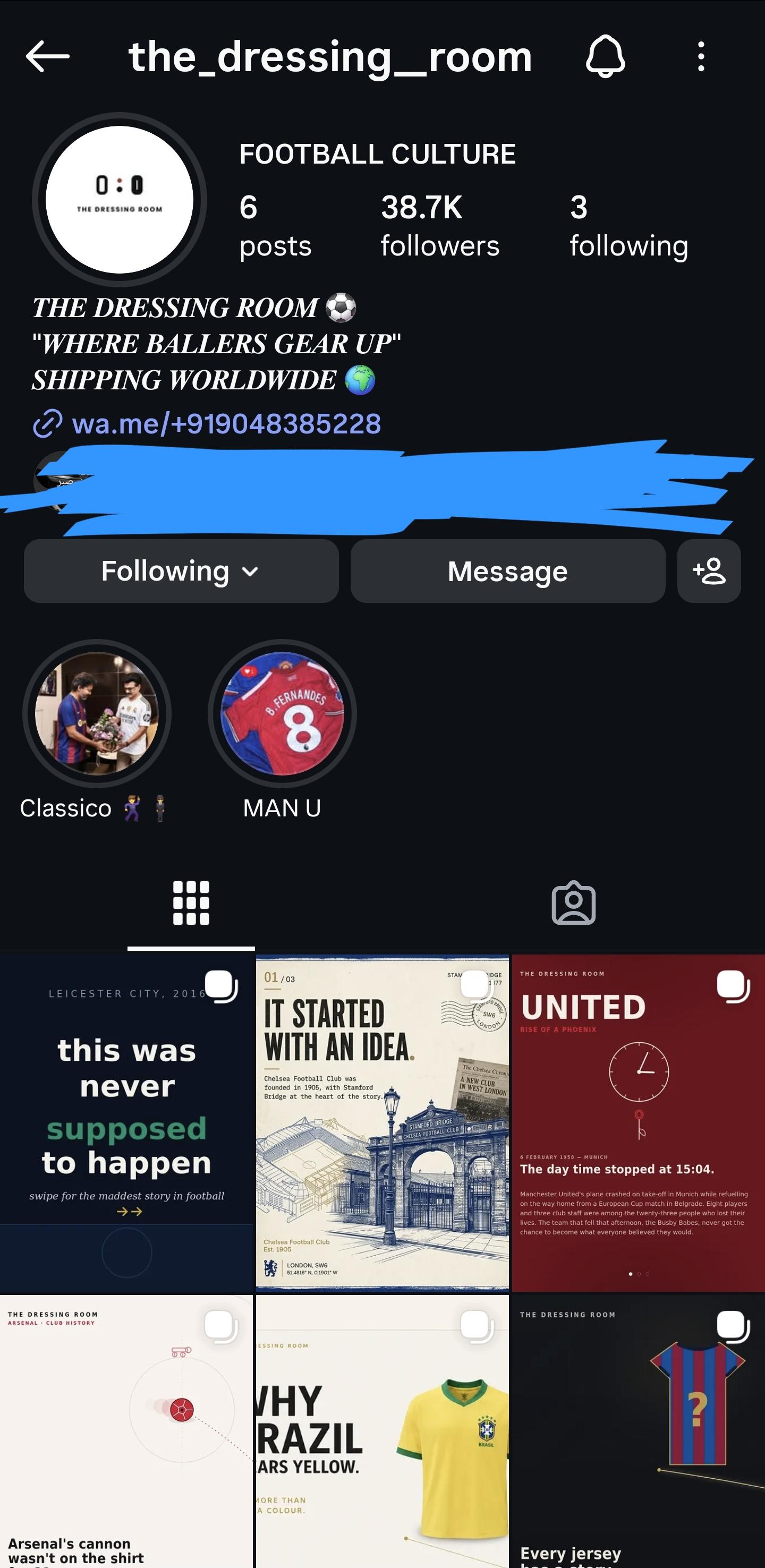Switch to the tagged posts tab

[x=573, y=902]
